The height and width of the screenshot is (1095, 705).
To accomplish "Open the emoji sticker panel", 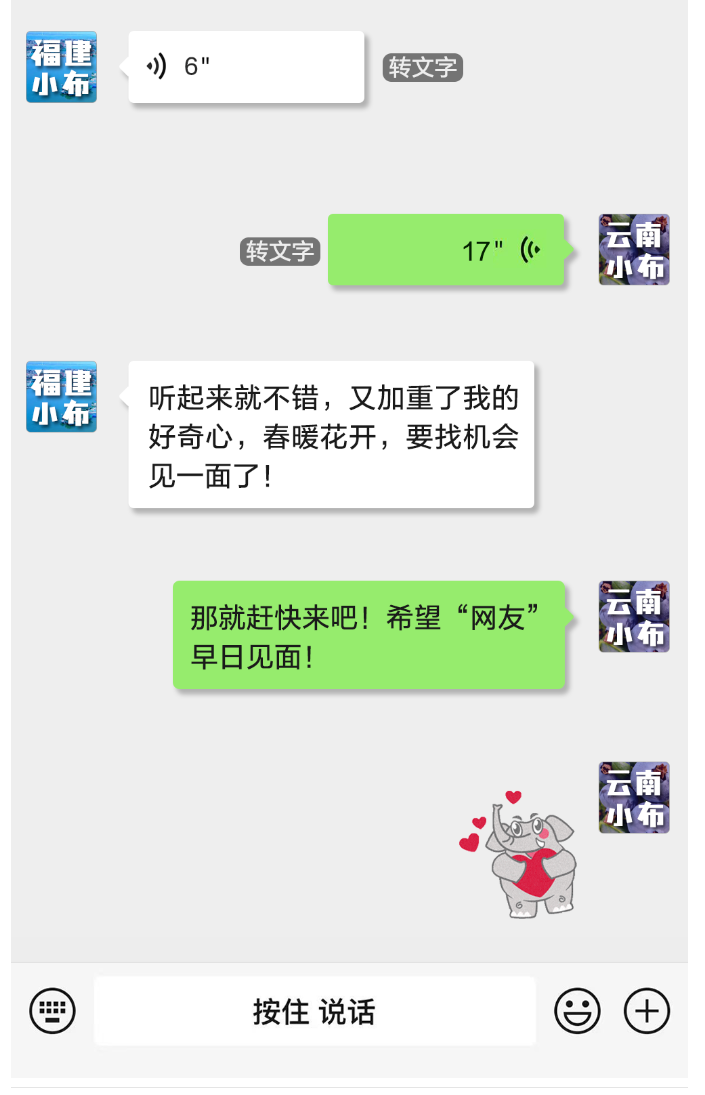I will (x=577, y=1011).
